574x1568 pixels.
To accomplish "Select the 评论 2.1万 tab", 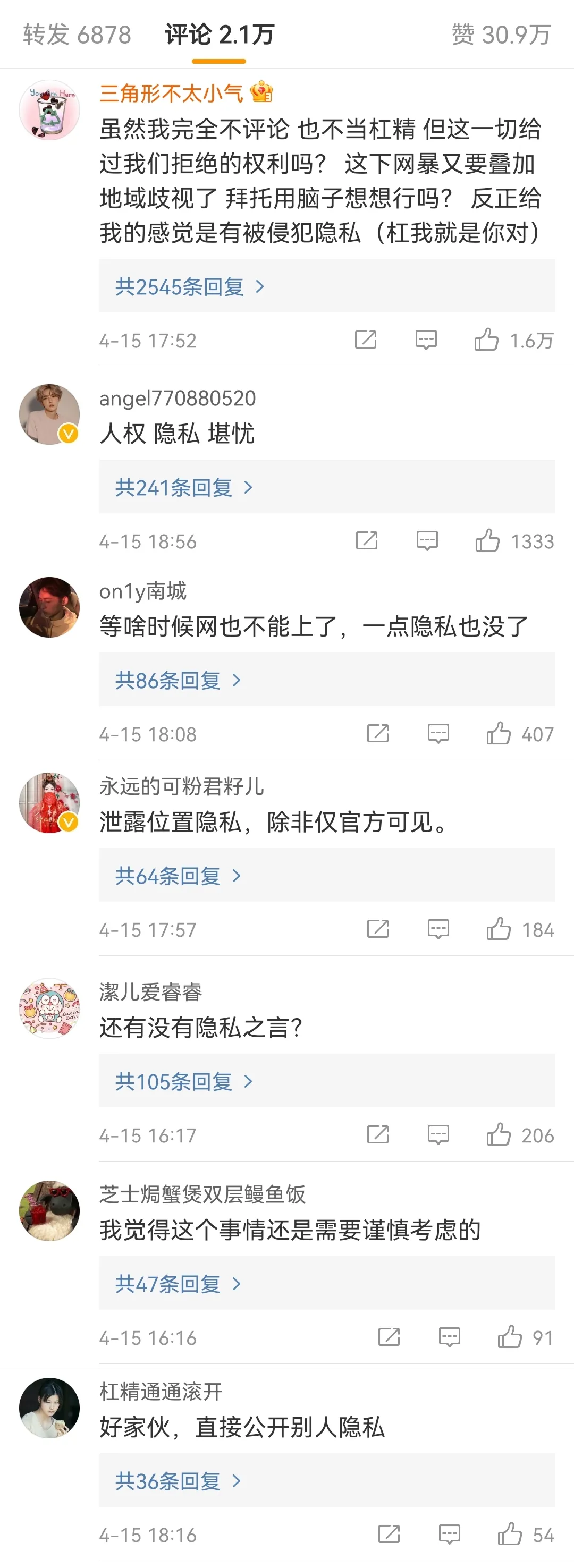I will coord(219,35).
